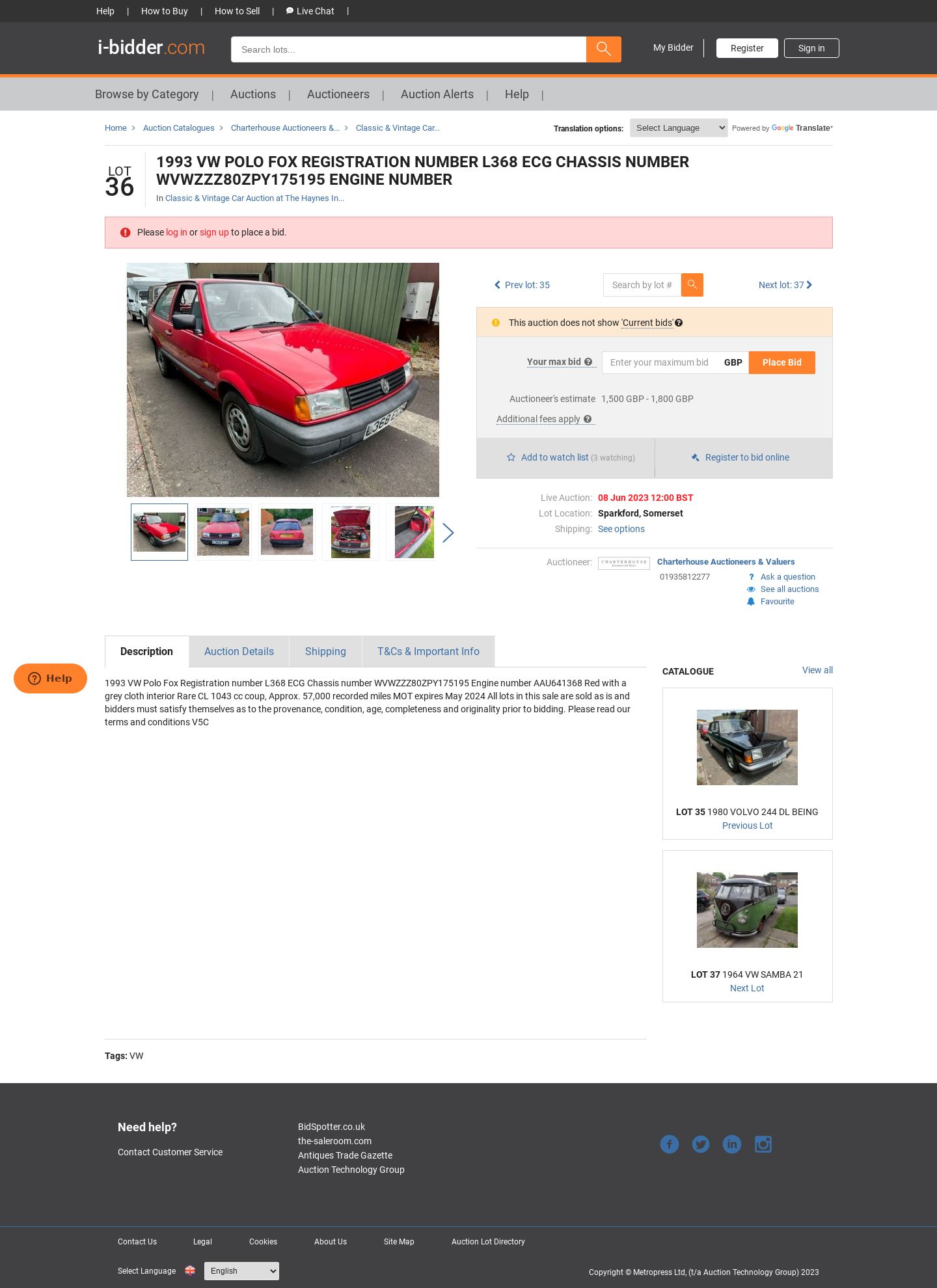The width and height of the screenshot is (937, 1288).
Task: Open the floating orange Help button
Action: pyautogui.click(x=50, y=678)
